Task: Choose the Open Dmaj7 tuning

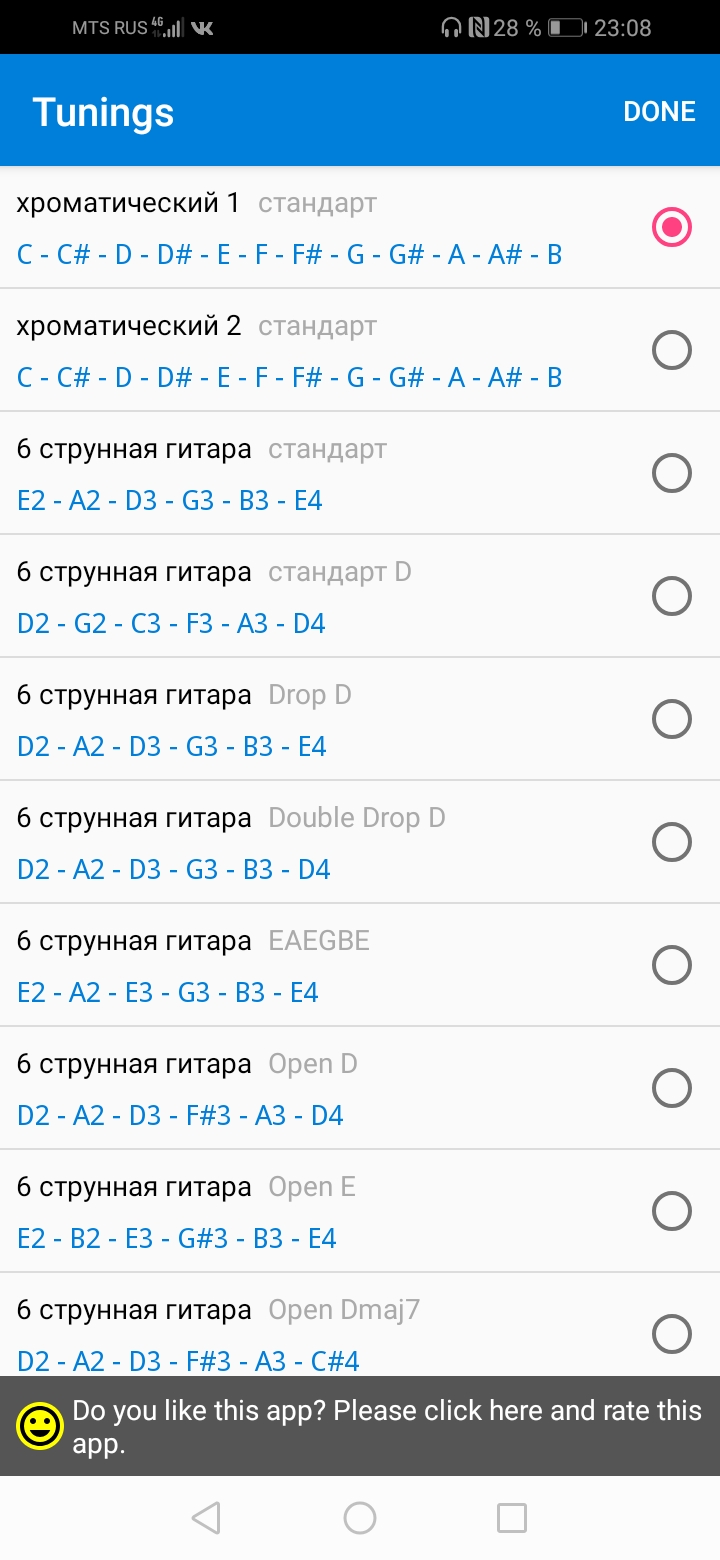Action: (360, 1325)
